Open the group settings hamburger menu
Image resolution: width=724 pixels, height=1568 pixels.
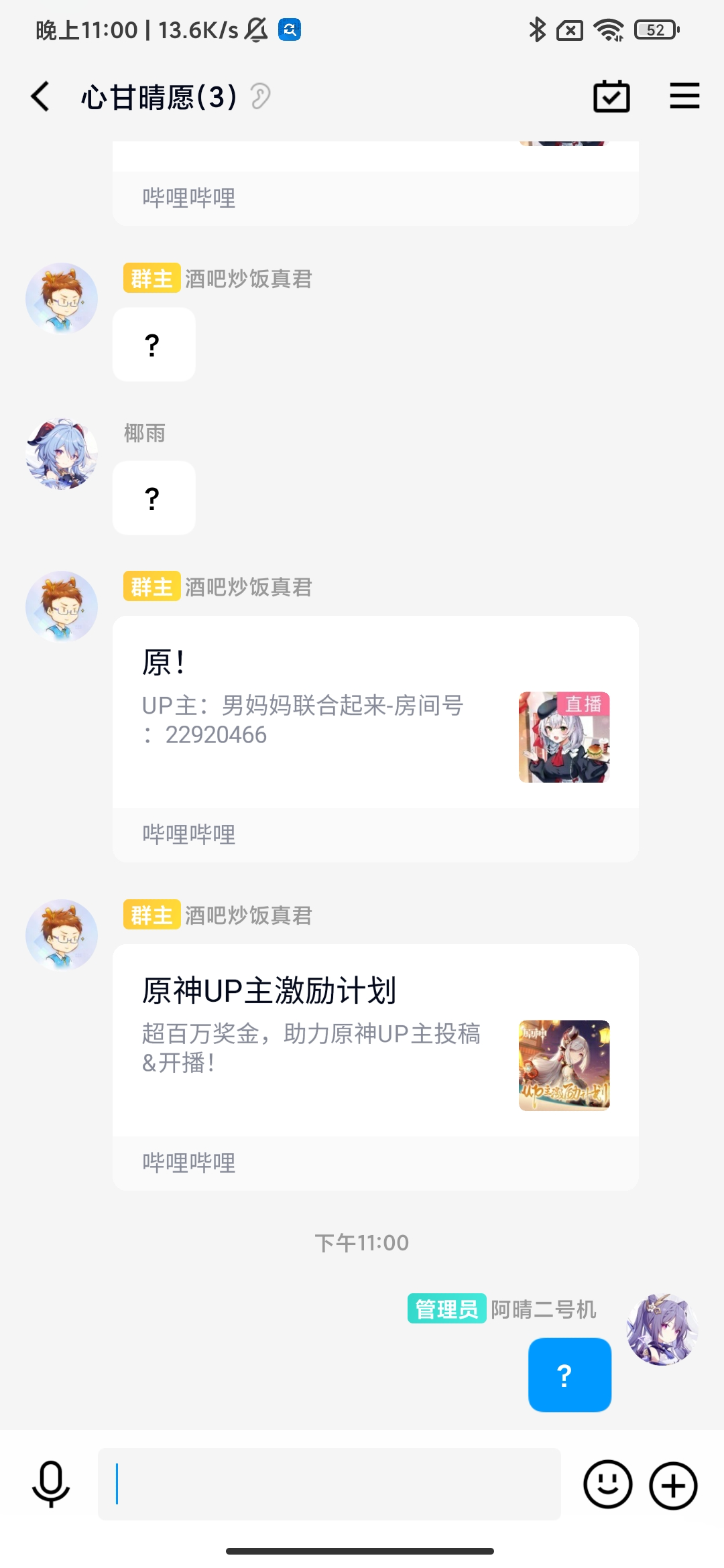(684, 96)
